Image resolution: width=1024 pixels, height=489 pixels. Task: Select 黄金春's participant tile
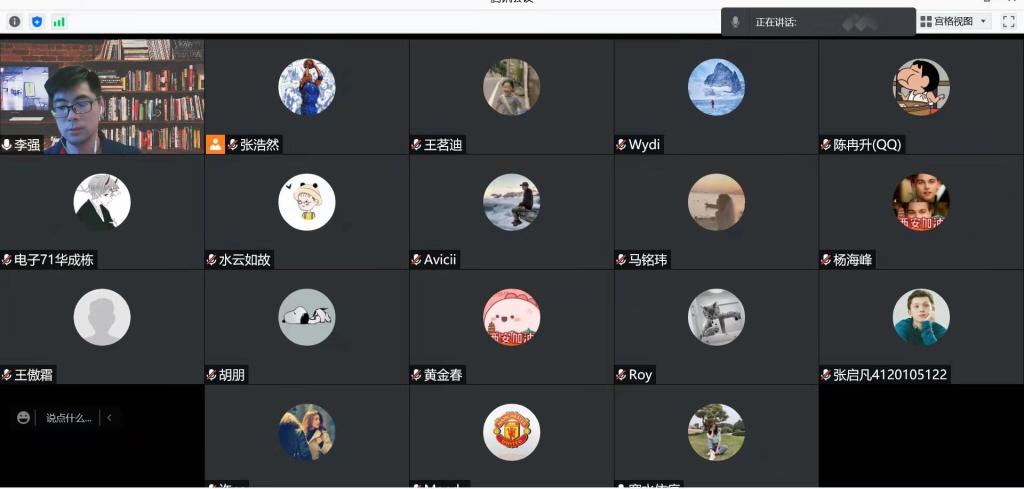(x=511, y=326)
